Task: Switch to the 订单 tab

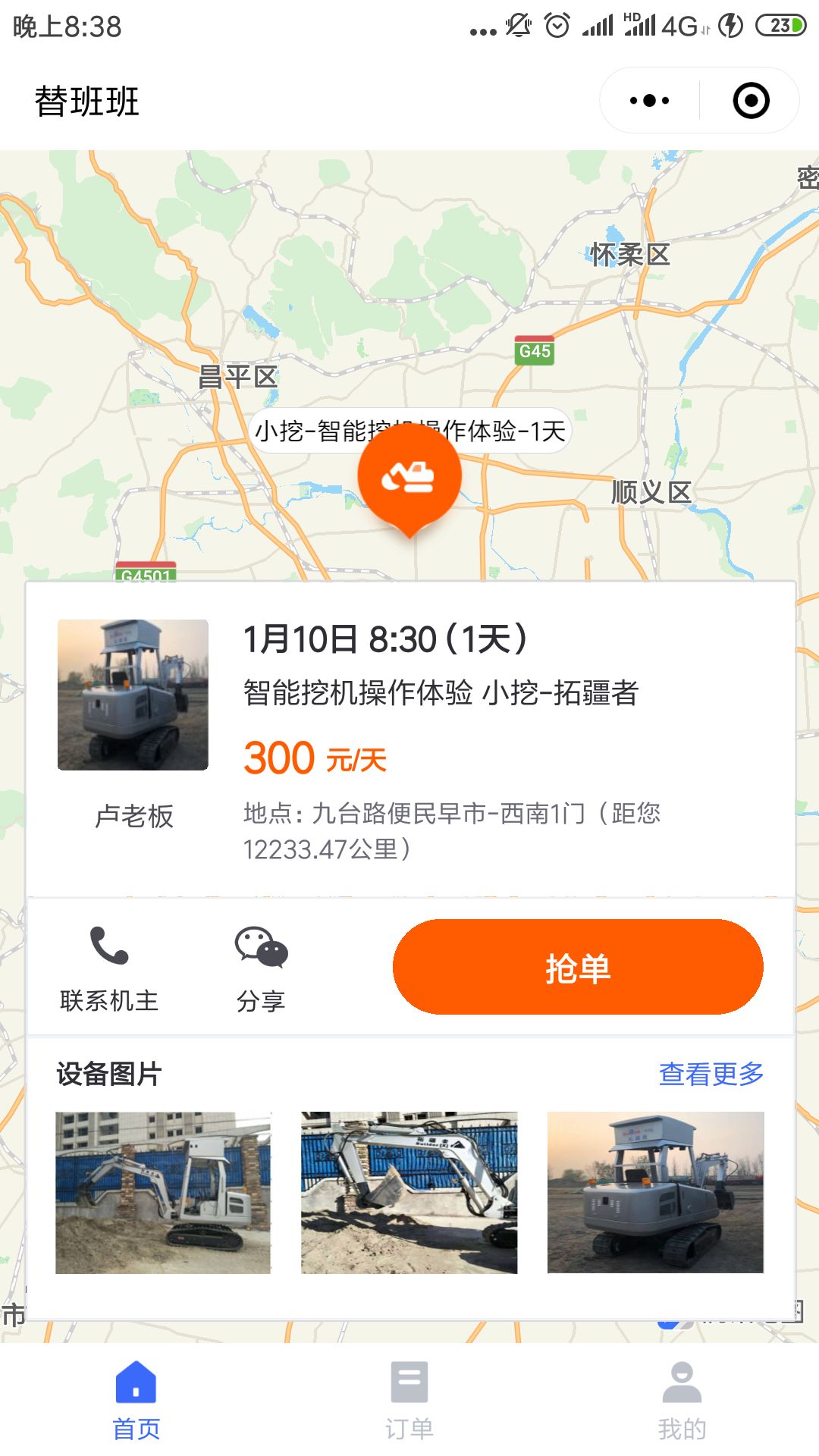Action: click(409, 1399)
